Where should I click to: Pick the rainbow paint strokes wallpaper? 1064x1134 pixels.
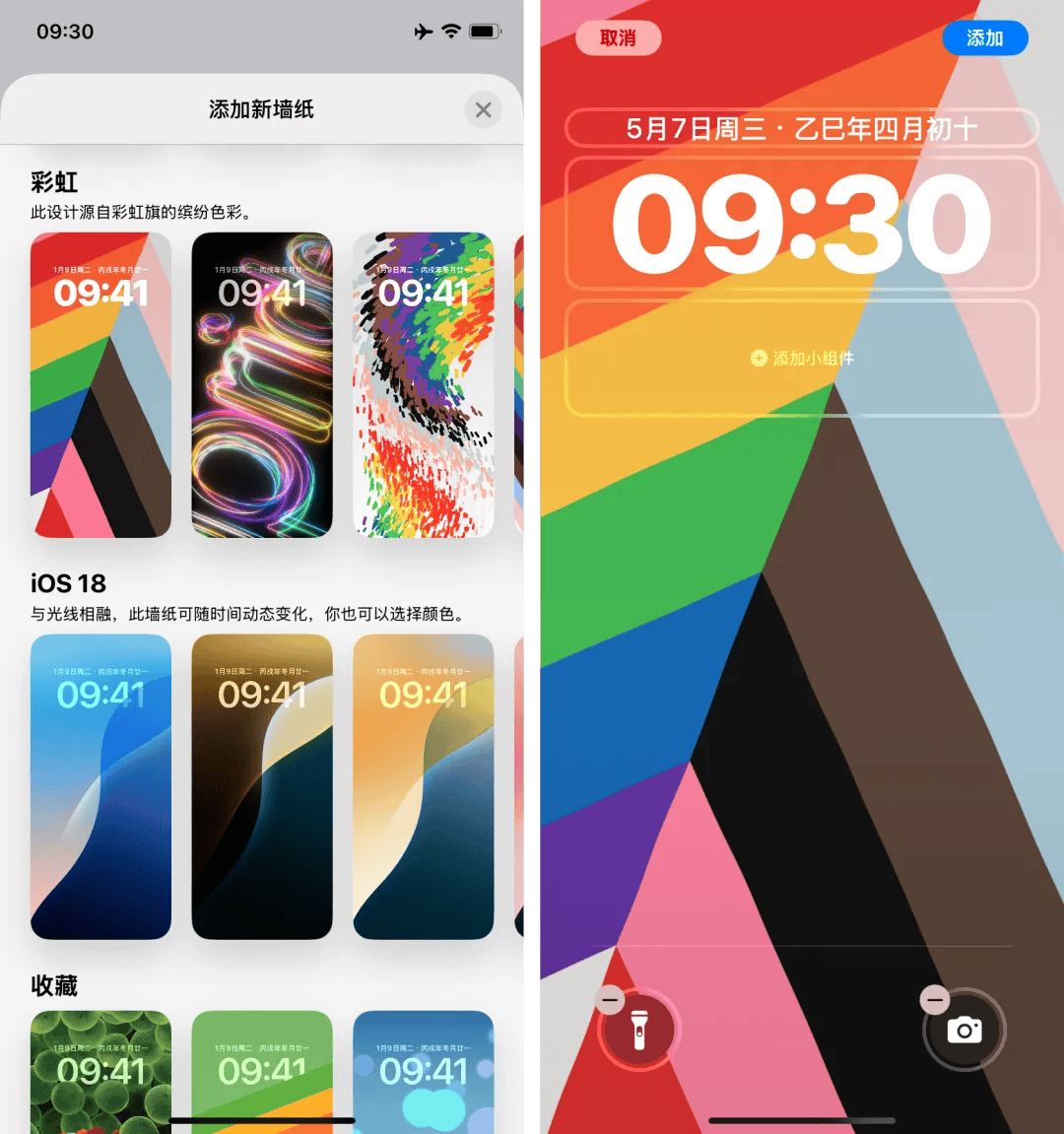[423, 384]
